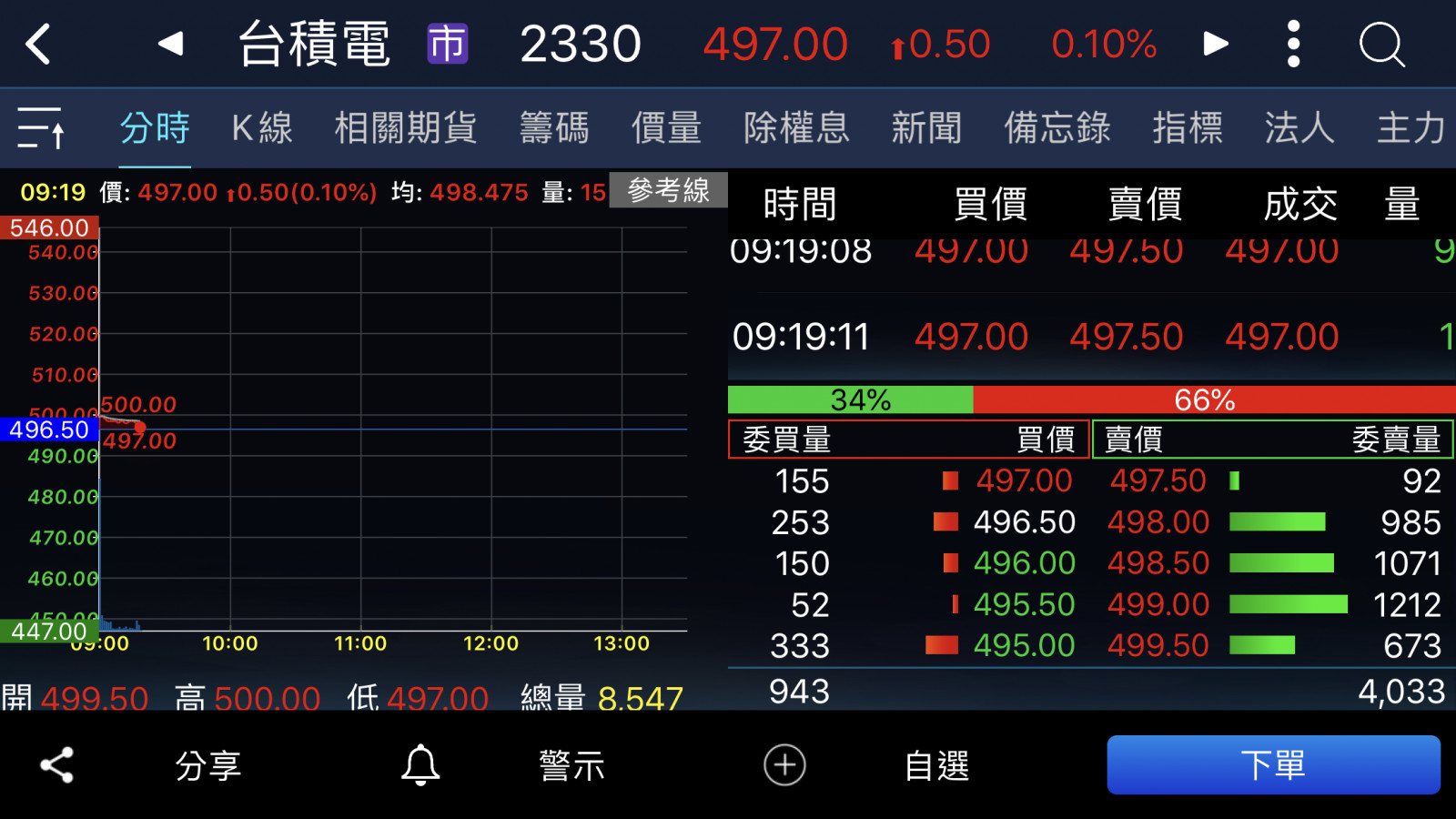Open the tab sorting menu icon
Screen dimensions: 1456x819
click(41, 127)
